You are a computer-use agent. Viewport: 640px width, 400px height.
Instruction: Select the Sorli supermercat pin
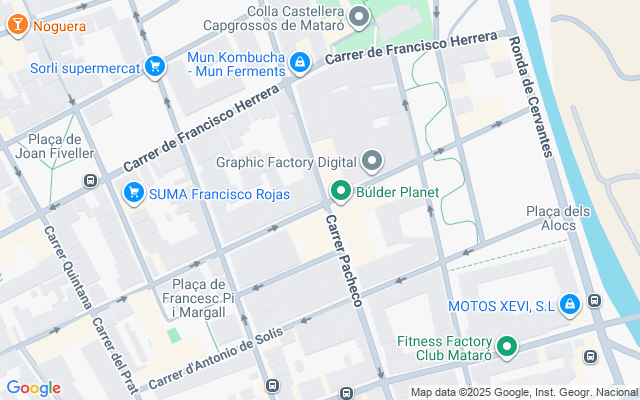click(x=154, y=67)
